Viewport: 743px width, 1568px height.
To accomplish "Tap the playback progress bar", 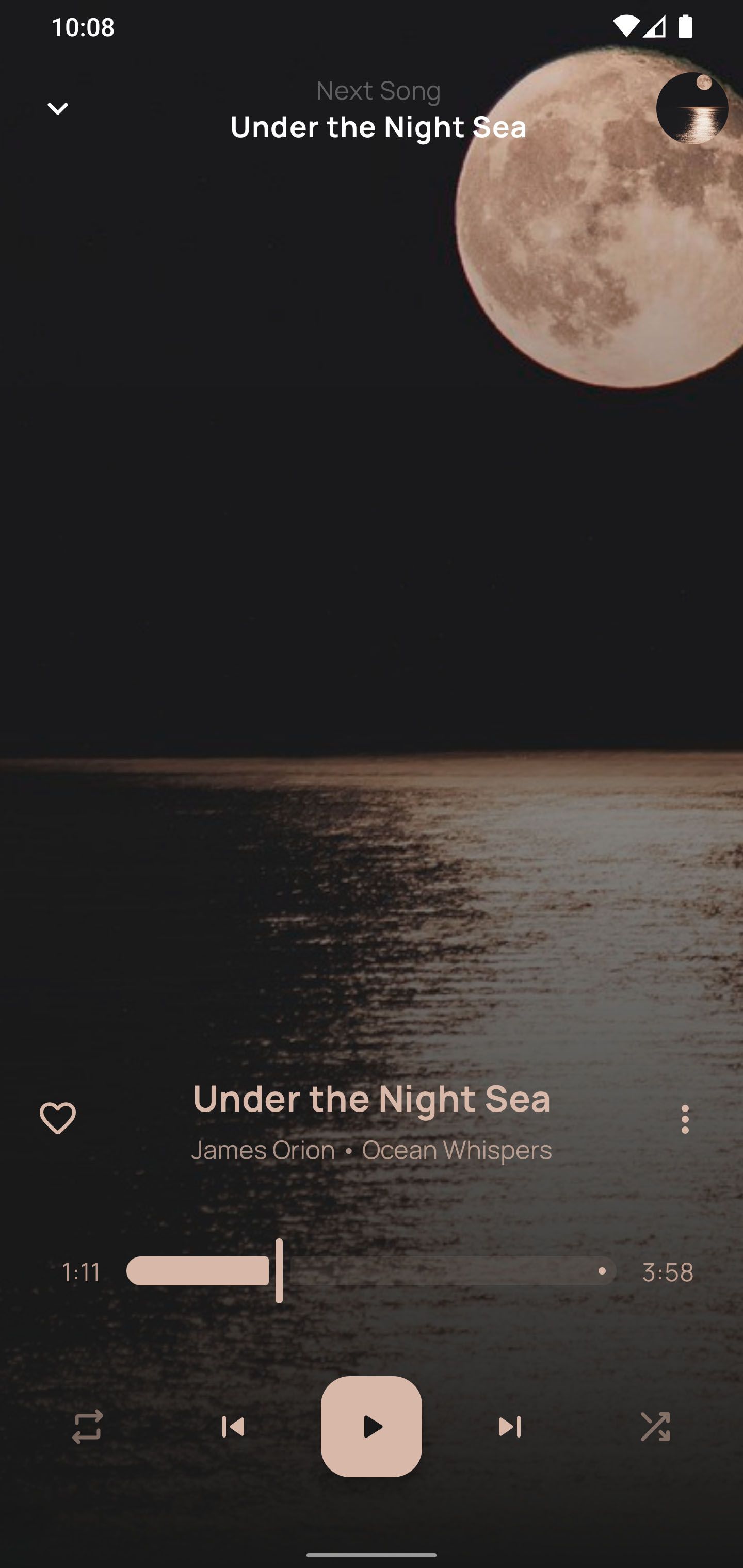I will 372,1271.
